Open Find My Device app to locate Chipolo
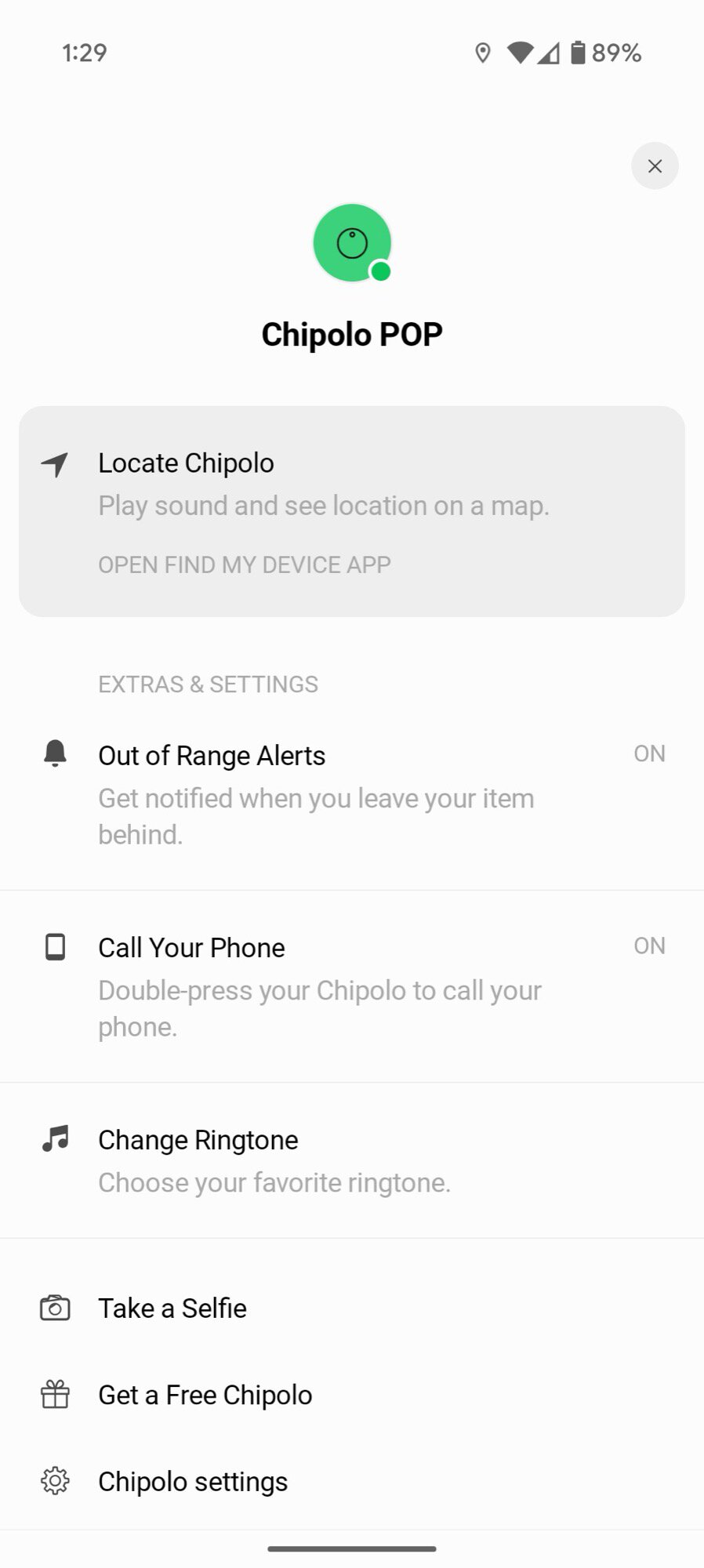The image size is (704, 1568). pyautogui.click(x=244, y=564)
